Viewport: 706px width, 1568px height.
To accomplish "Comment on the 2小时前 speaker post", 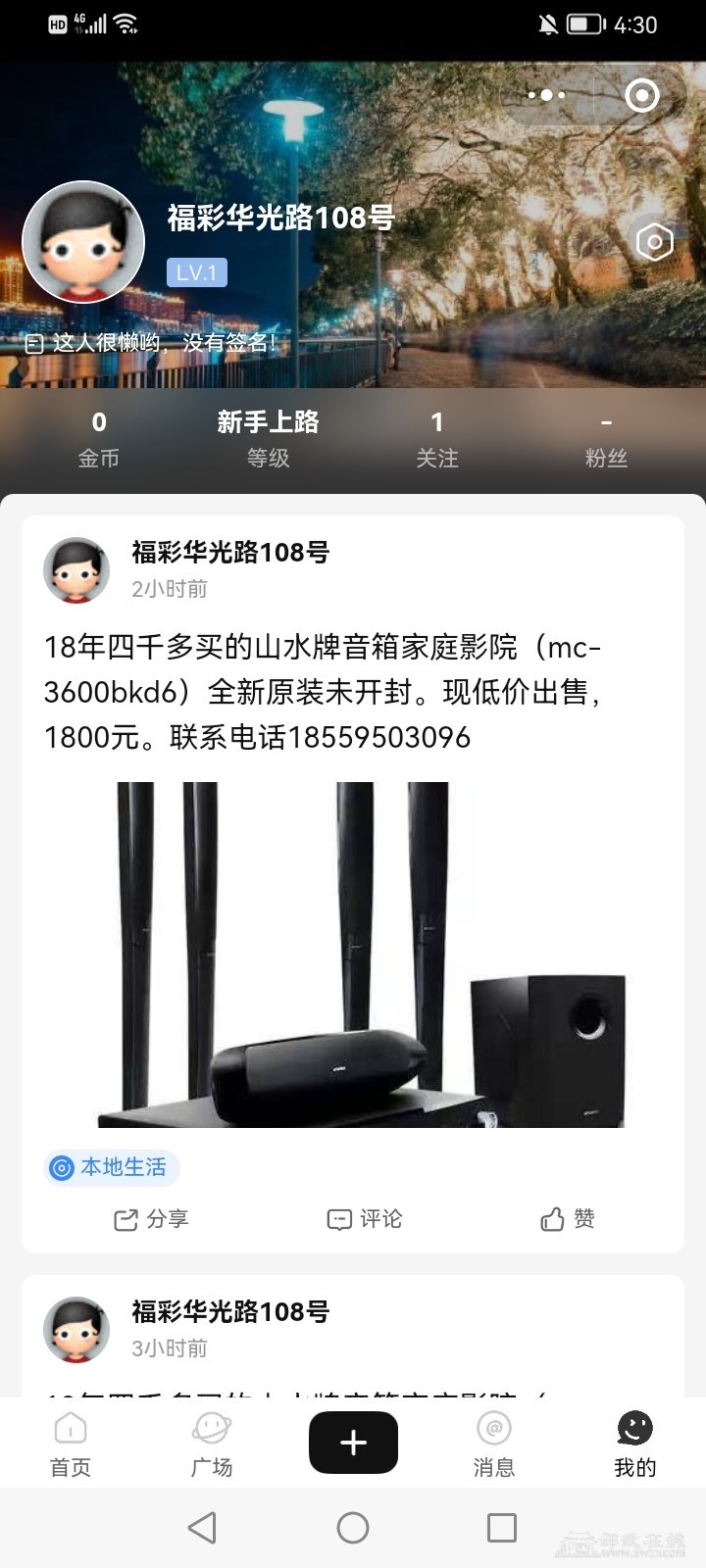I will (364, 1219).
